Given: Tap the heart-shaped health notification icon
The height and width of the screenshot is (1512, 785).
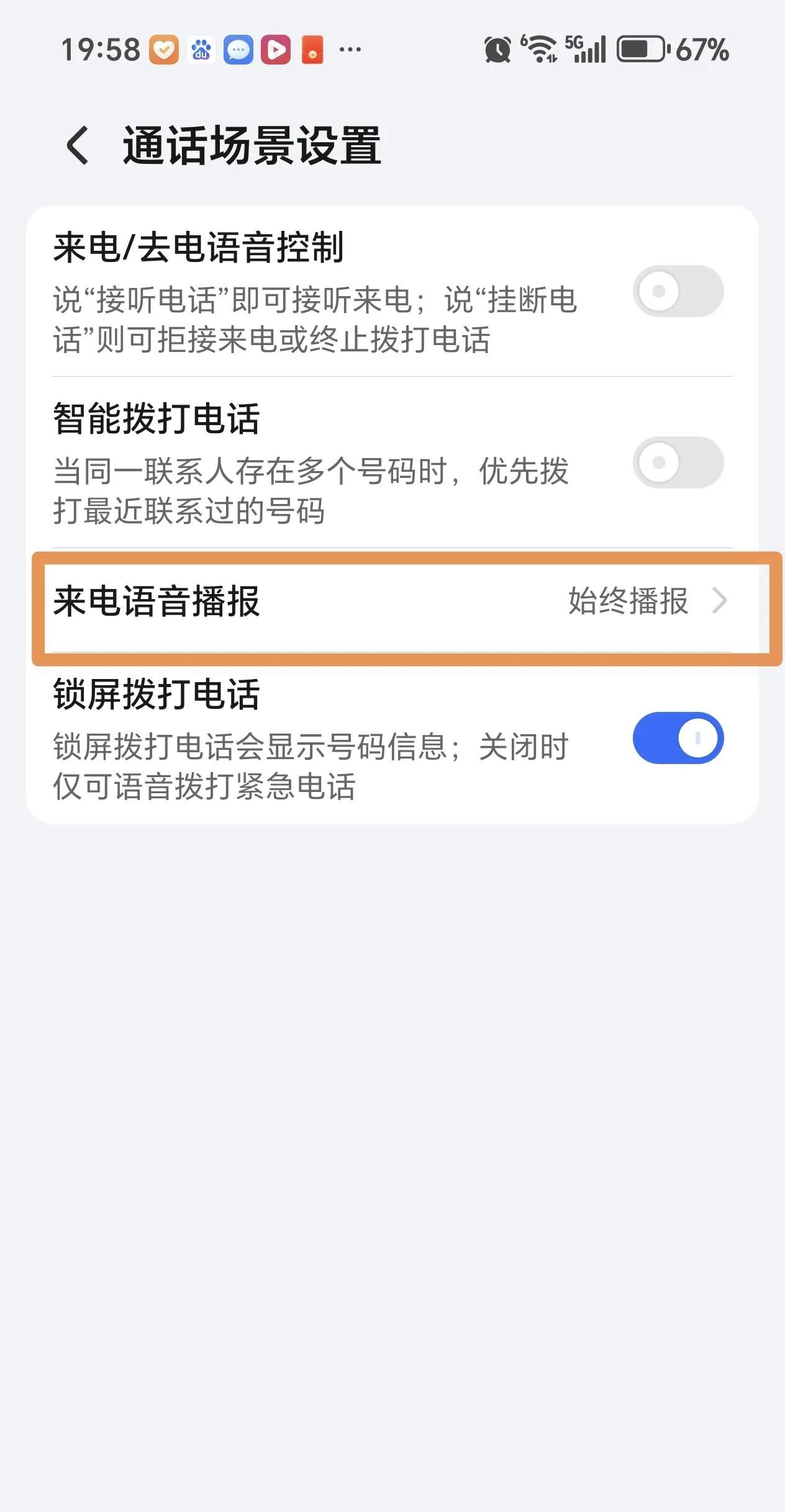Looking at the screenshot, I should 163,51.
